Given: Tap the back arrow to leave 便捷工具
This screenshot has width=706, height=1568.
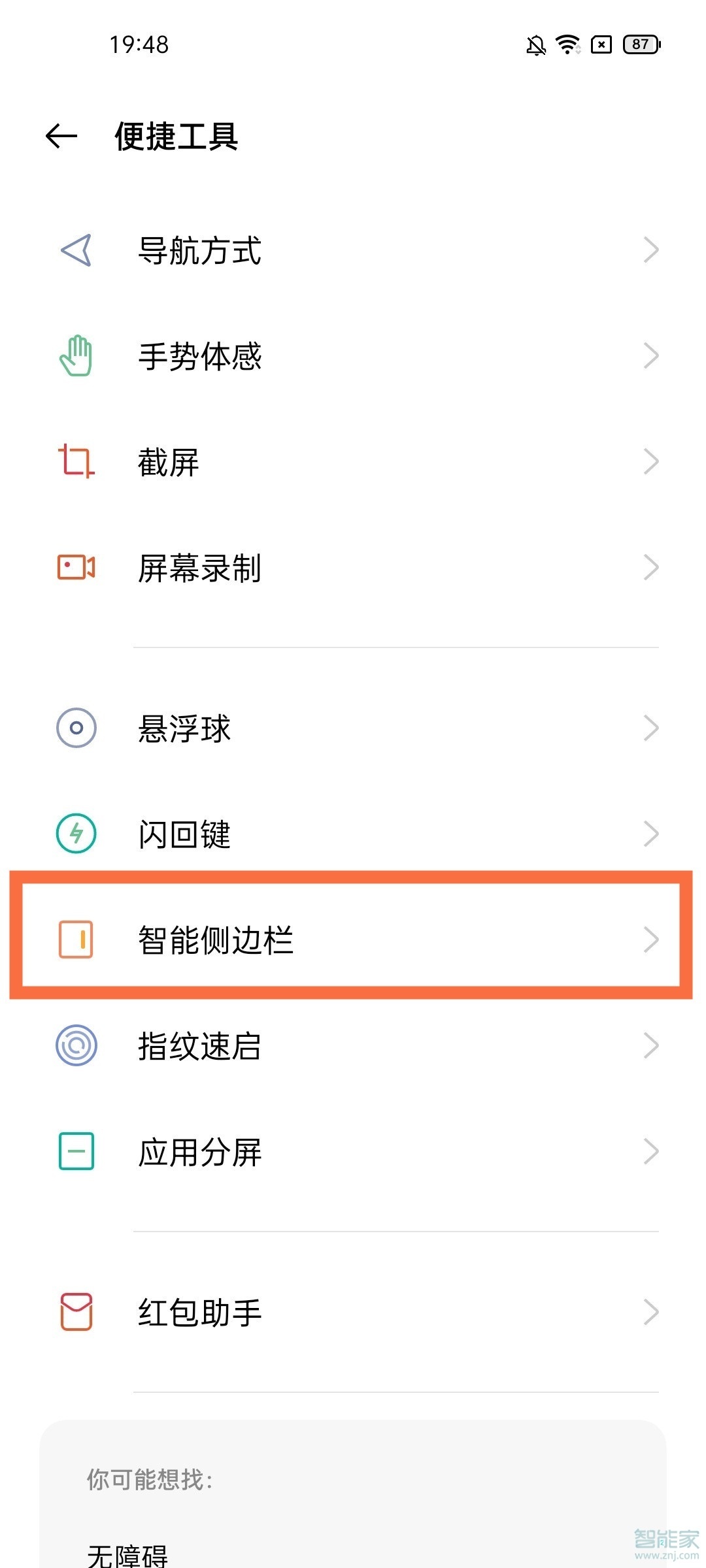Looking at the screenshot, I should [62, 136].
